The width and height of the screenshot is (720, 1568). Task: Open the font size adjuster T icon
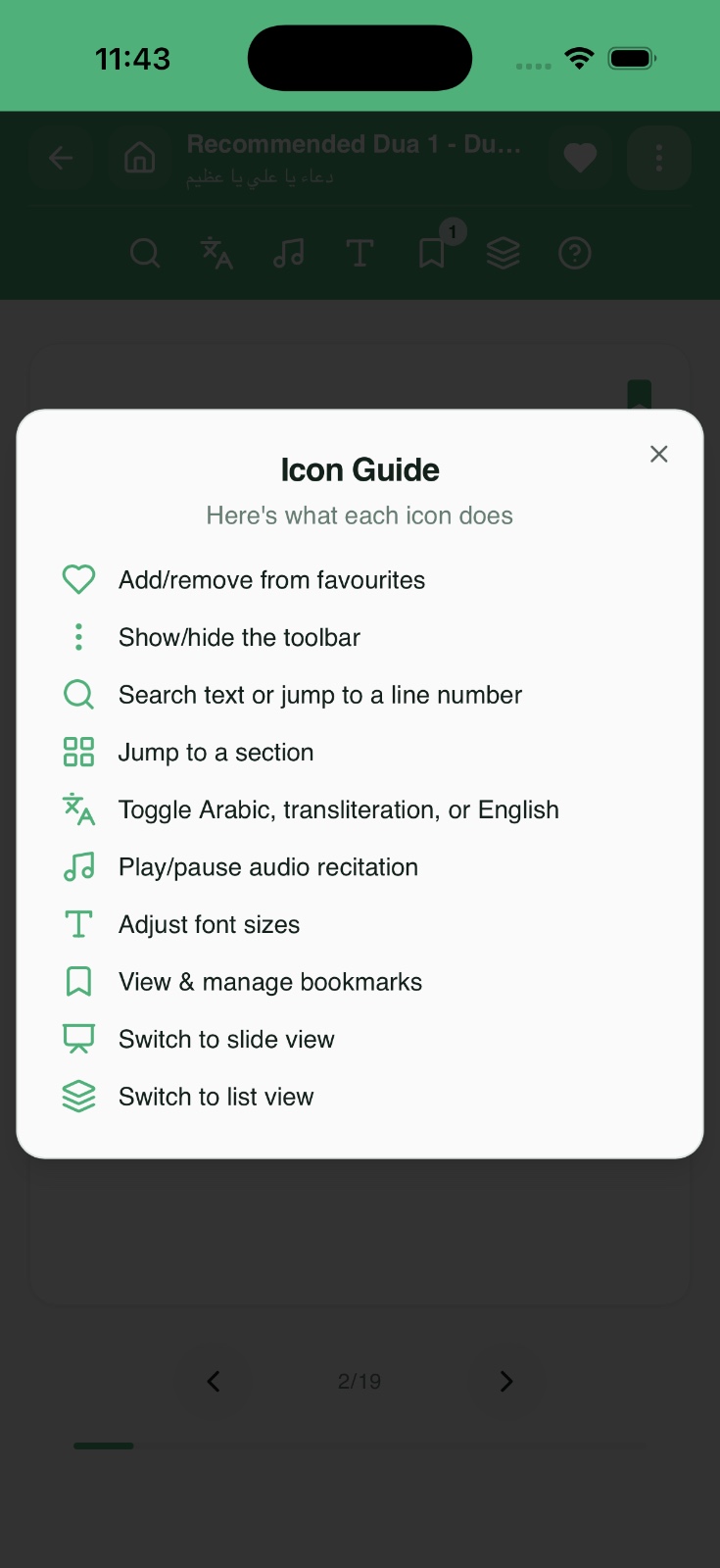tap(360, 253)
